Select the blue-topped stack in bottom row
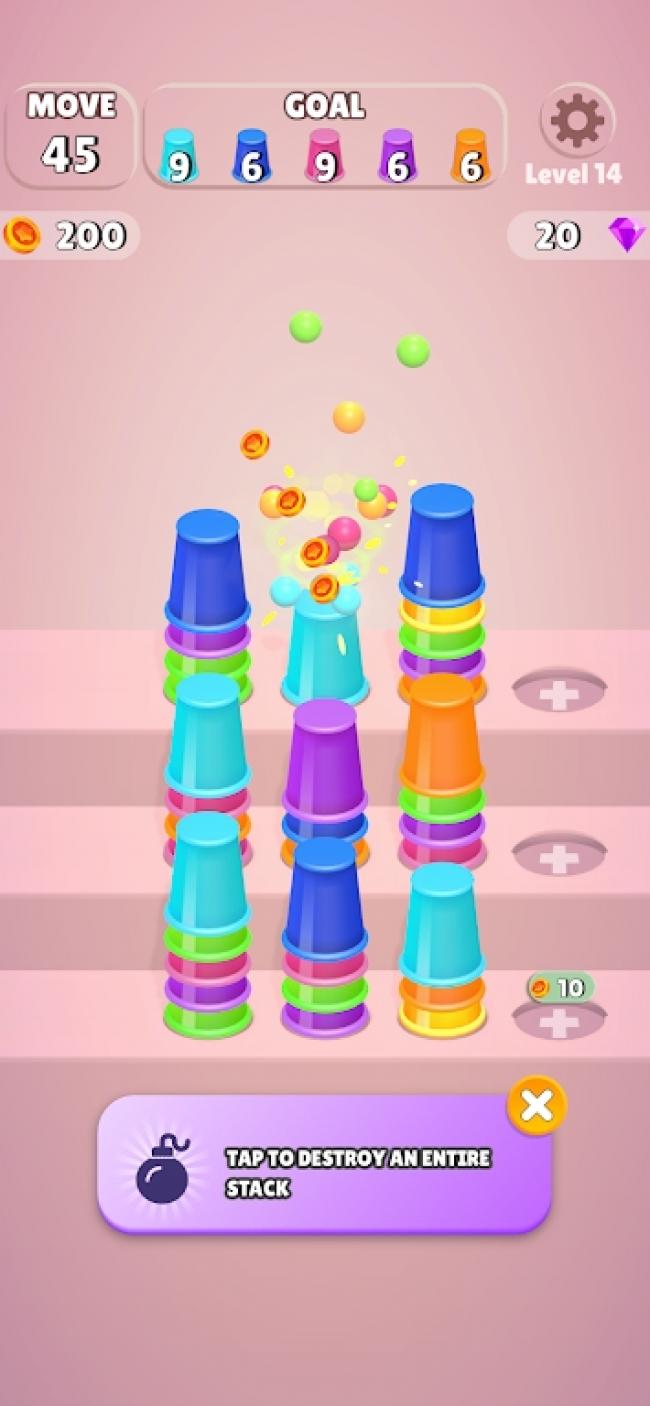The height and width of the screenshot is (1406, 650). pyautogui.click(x=325, y=935)
